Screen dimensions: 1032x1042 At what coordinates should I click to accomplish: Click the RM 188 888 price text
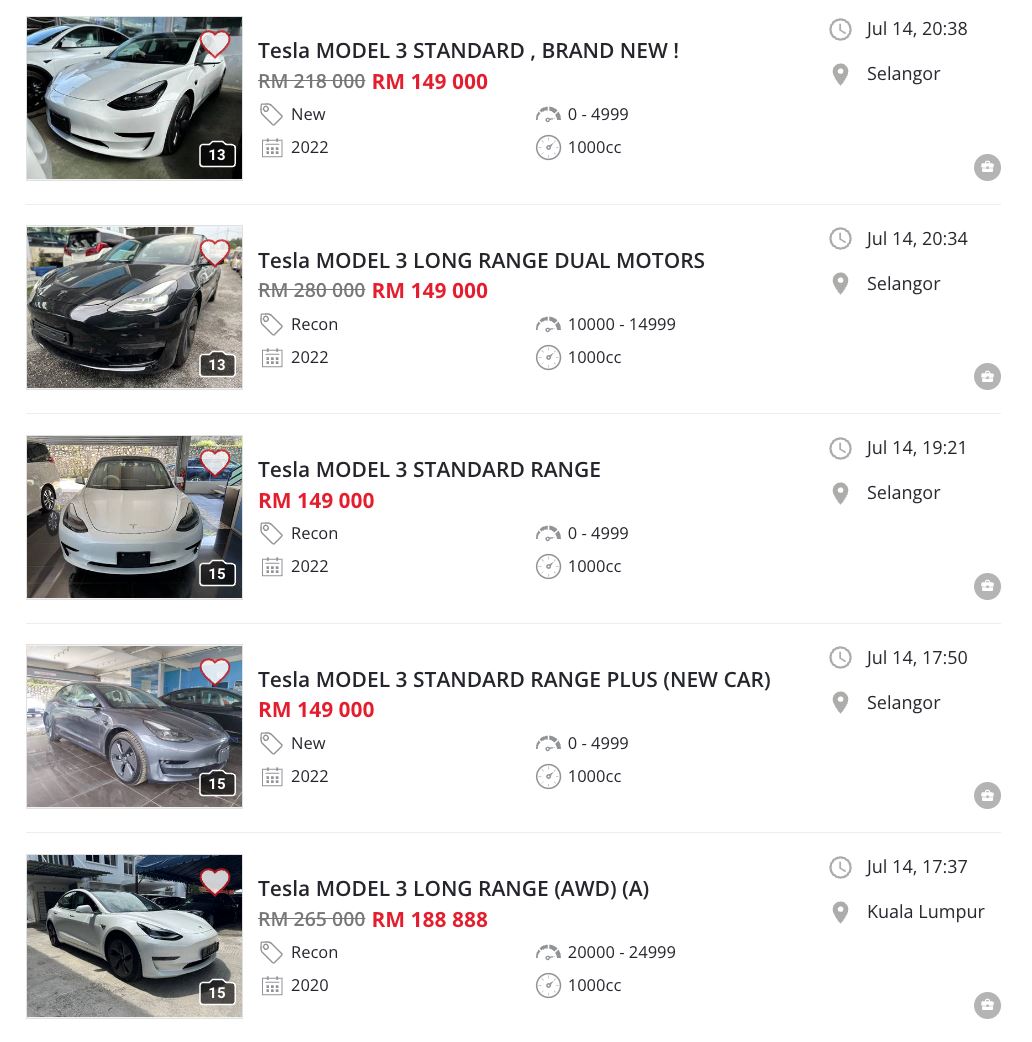(429, 919)
